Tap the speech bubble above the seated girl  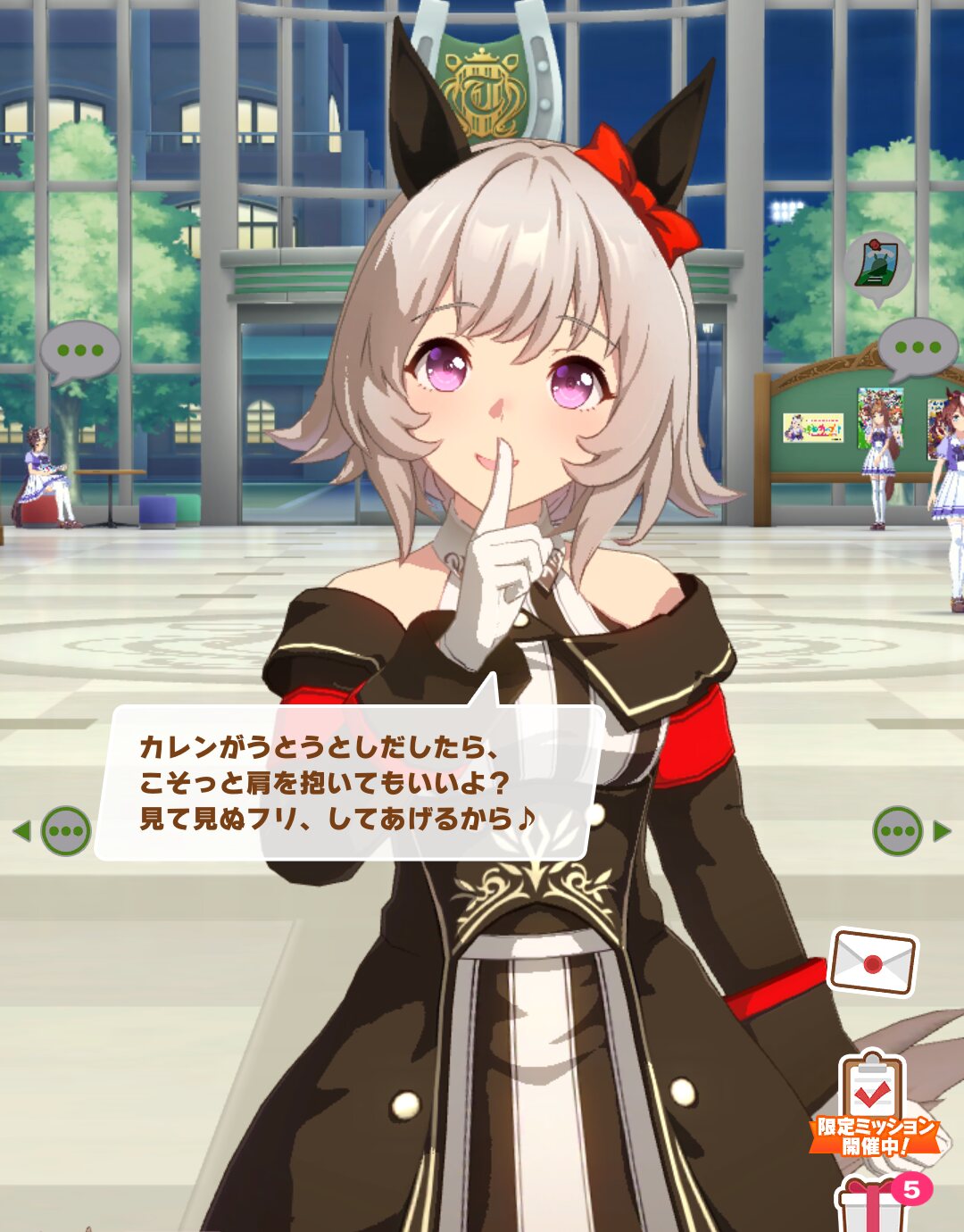coord(80,351)
